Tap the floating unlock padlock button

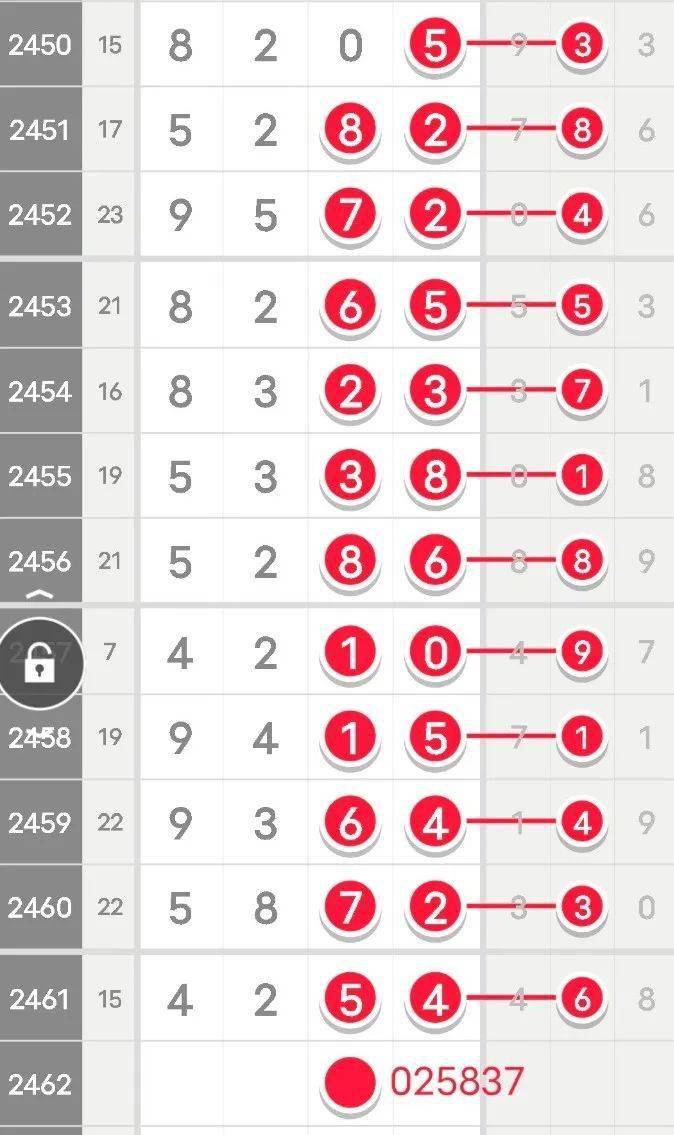pos(39,662)
